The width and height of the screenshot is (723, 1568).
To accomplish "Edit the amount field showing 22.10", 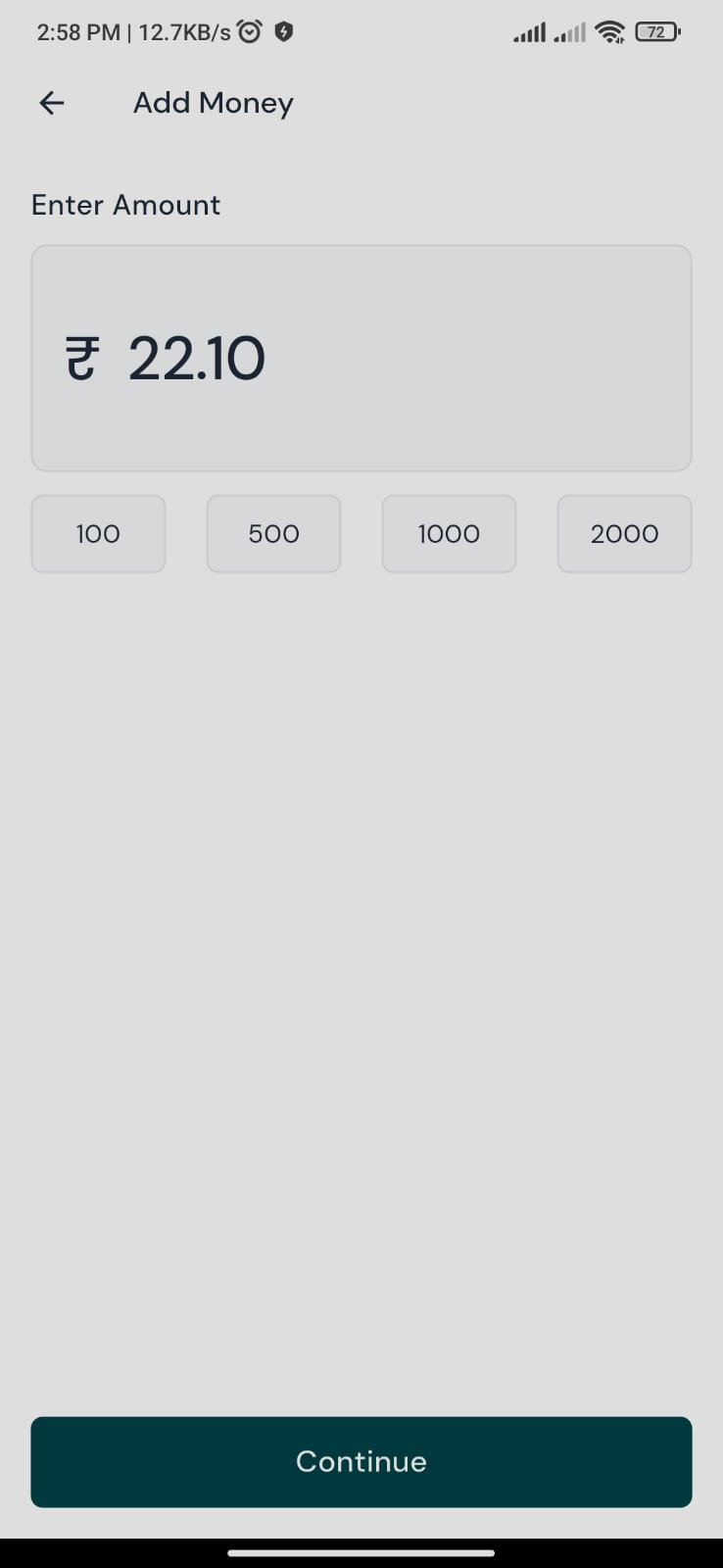I will click(361, 358).
